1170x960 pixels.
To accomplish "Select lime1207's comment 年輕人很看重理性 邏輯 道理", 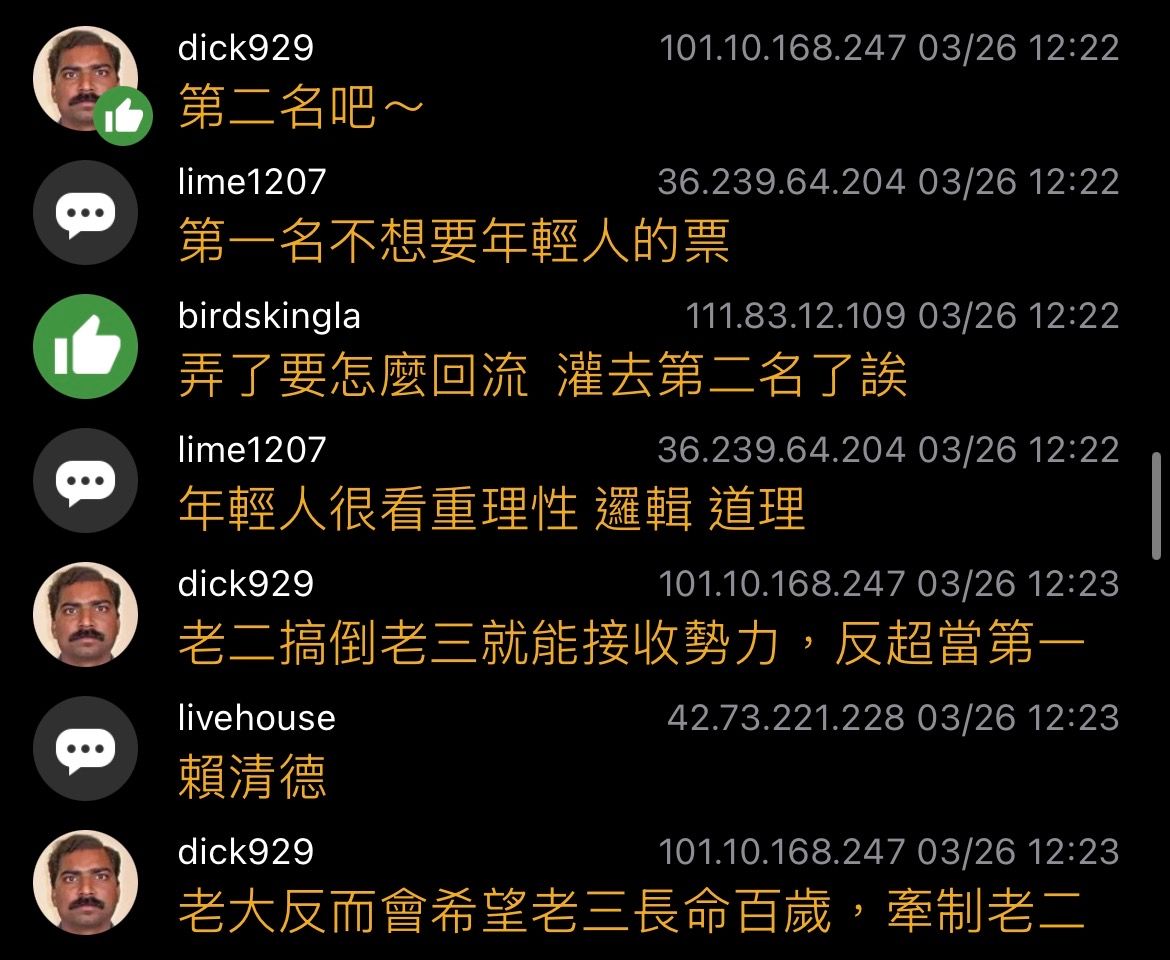I will point(492,509).
